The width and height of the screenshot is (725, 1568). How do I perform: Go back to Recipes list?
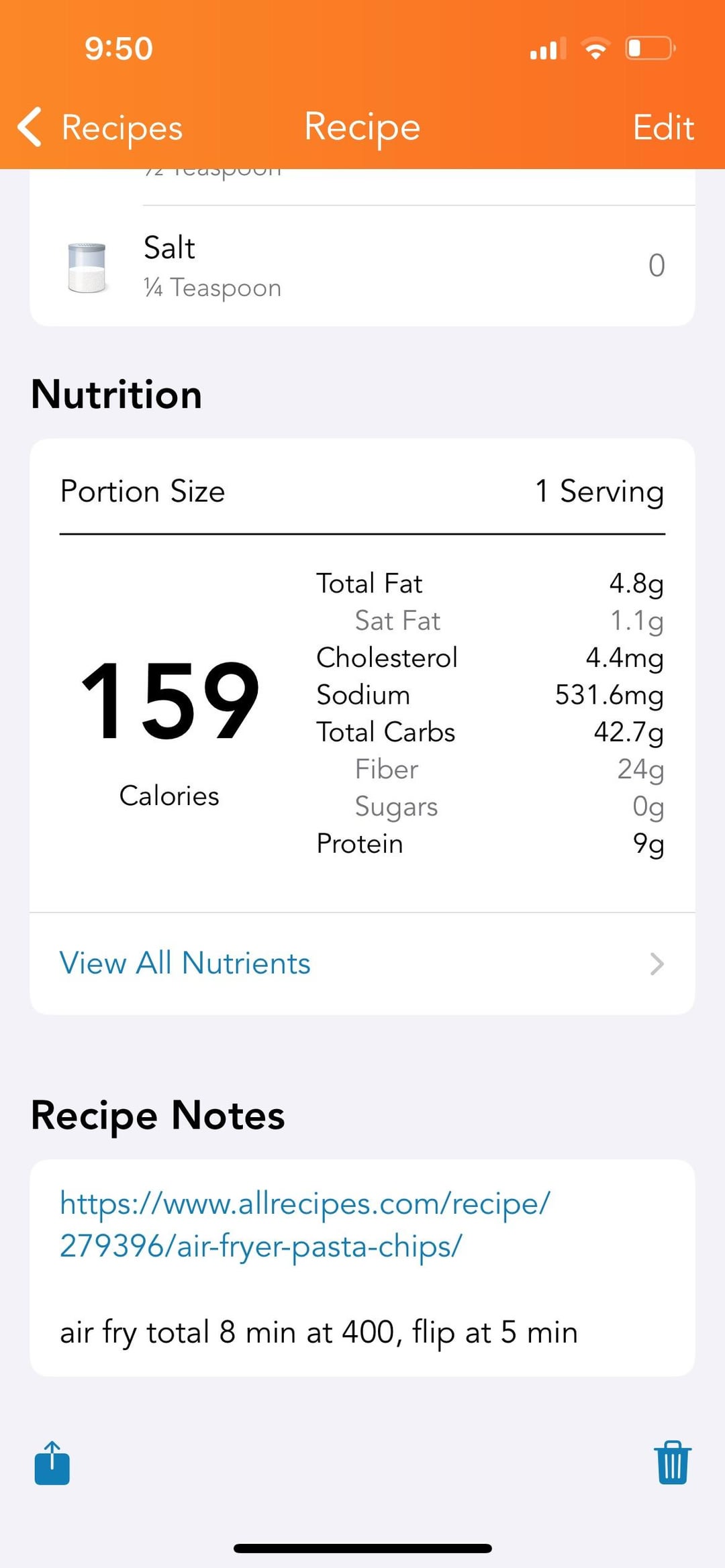100,127
